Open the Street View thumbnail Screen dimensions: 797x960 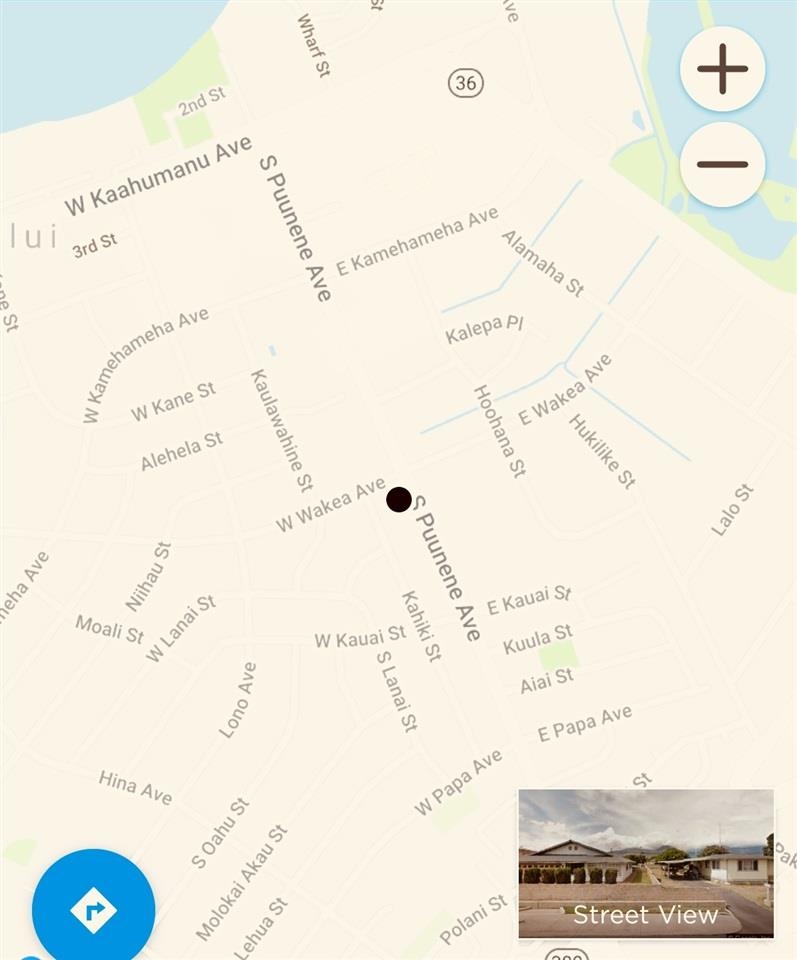pyautogui.click(x=646, y=864)
